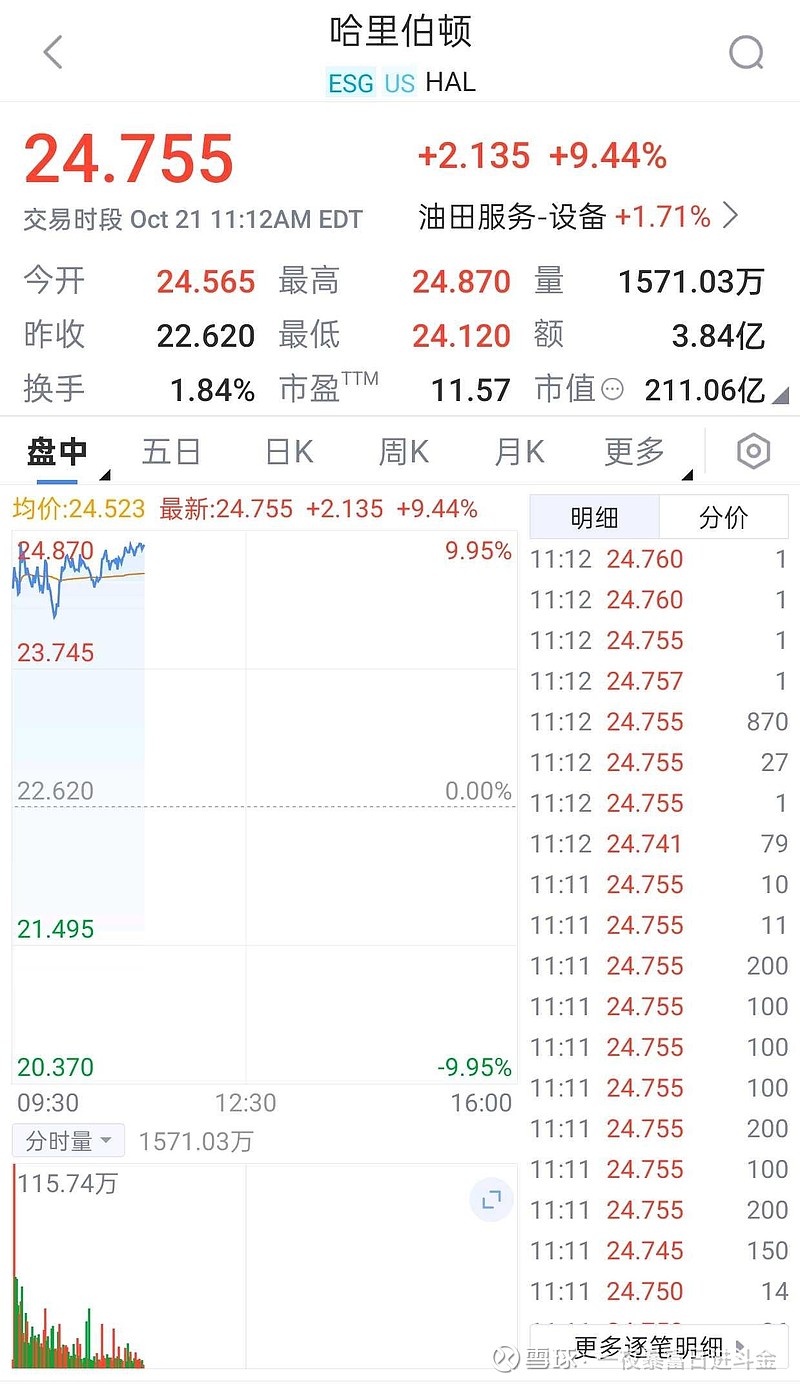This screenshot has height=1384, width=800.
Task: Expand the volume chart to fullscreen
Action: click(490, 1199)
